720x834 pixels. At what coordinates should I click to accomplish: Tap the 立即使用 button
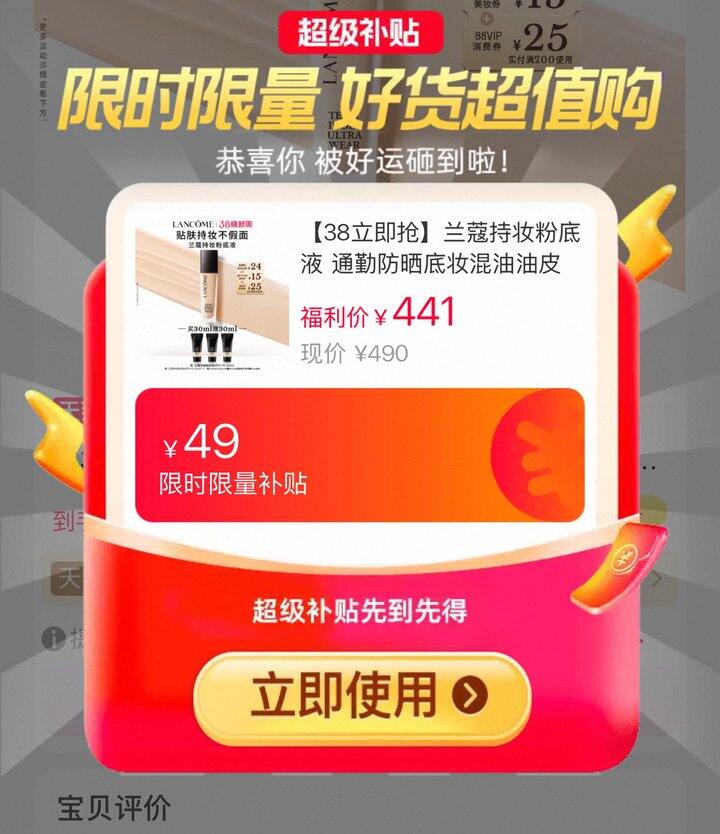(362, 697)
